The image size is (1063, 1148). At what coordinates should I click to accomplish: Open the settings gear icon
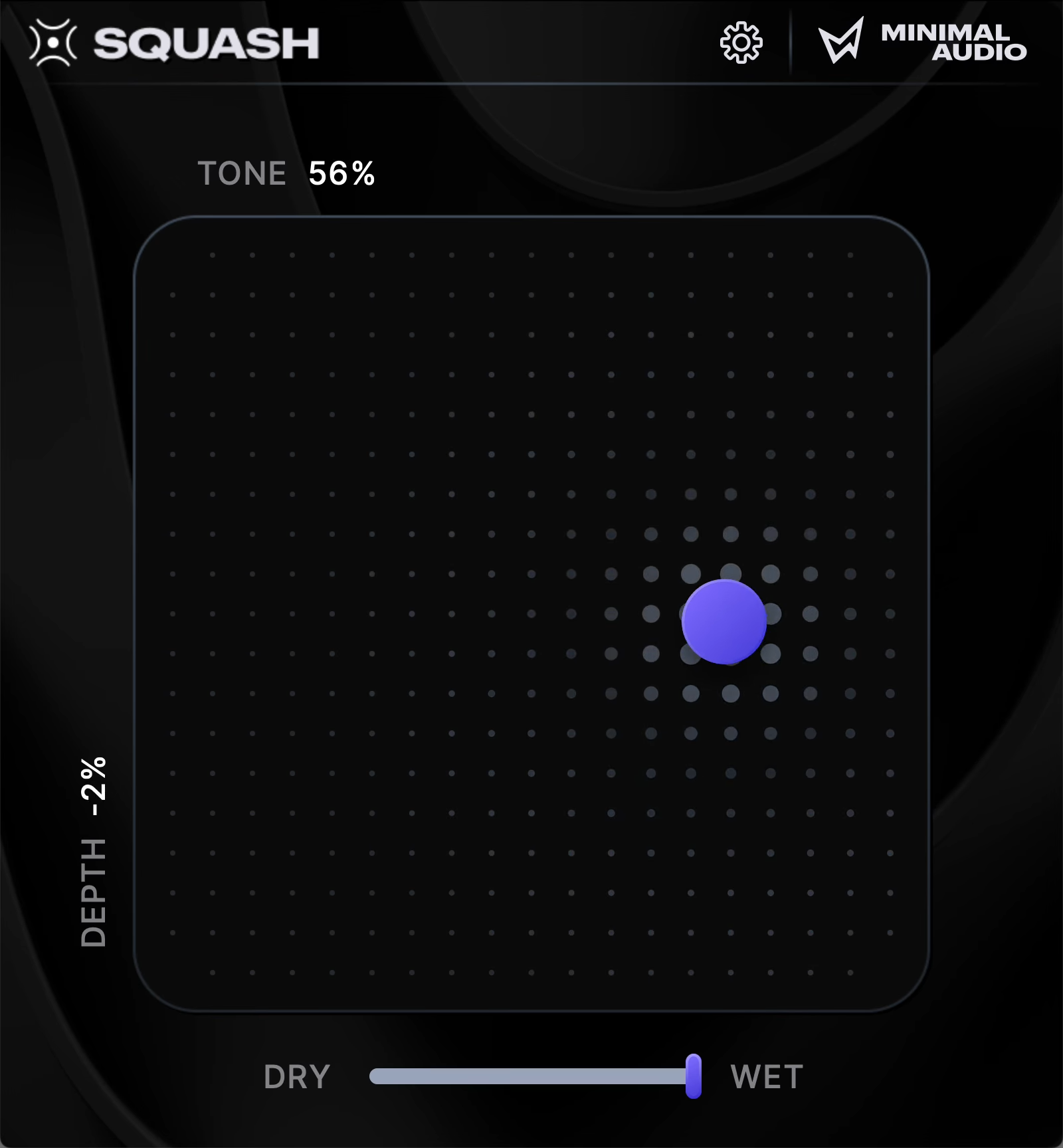tap(741, 43)
